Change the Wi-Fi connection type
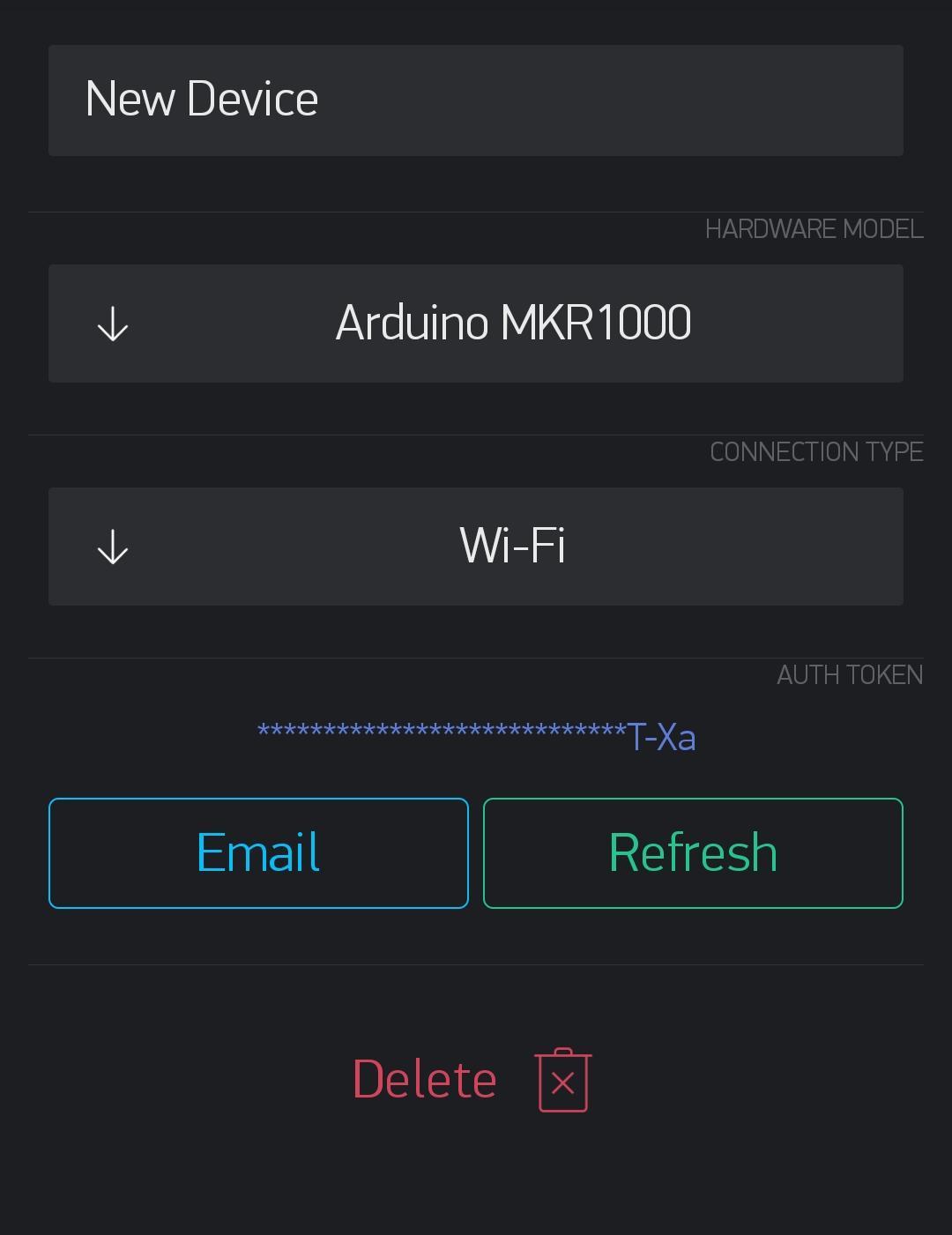 pos(475,547)
